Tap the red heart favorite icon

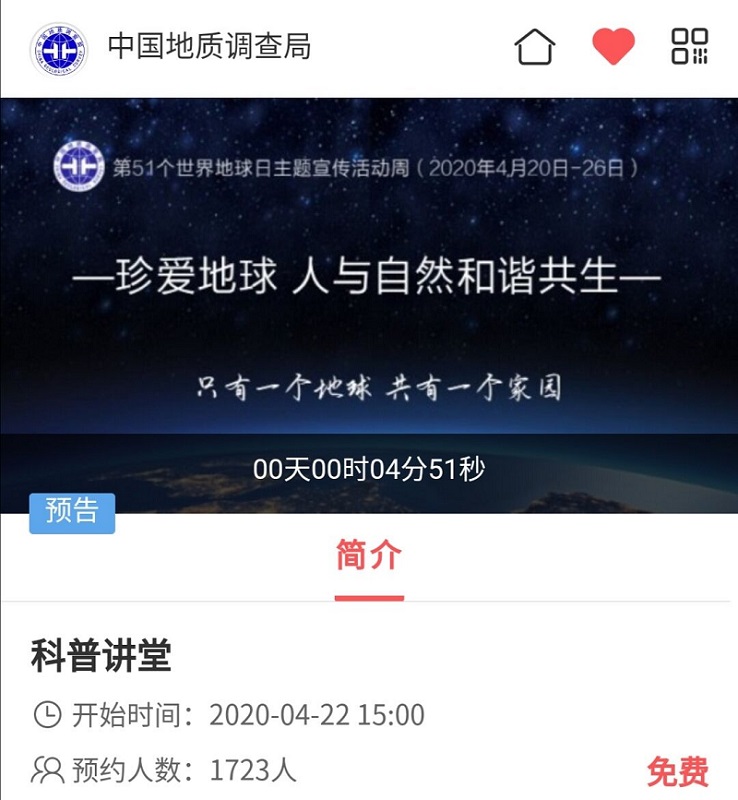612,47
